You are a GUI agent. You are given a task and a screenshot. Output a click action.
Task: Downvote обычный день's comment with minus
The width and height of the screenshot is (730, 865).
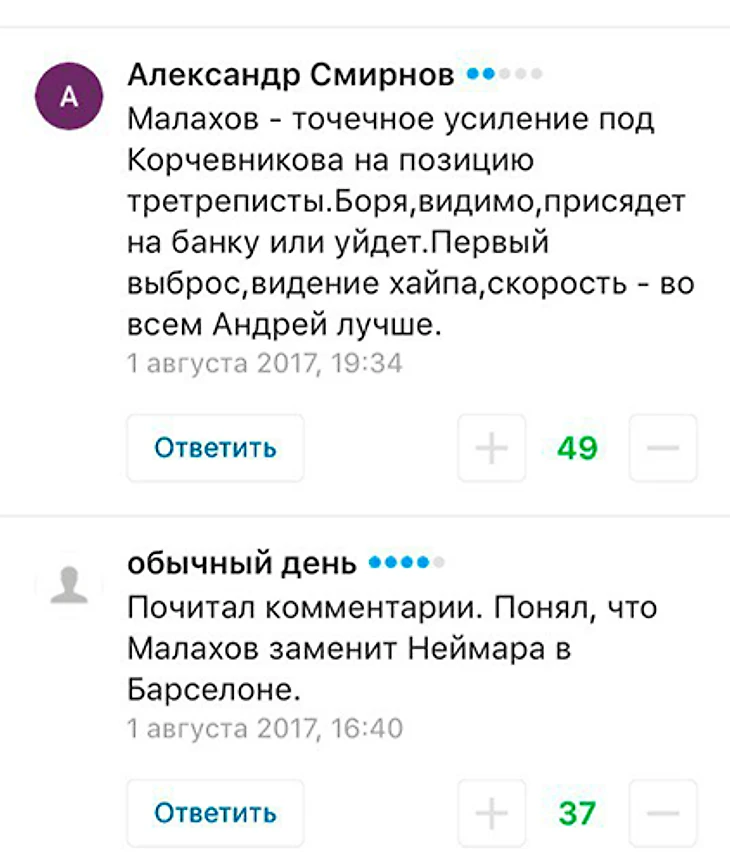(663, 813)
